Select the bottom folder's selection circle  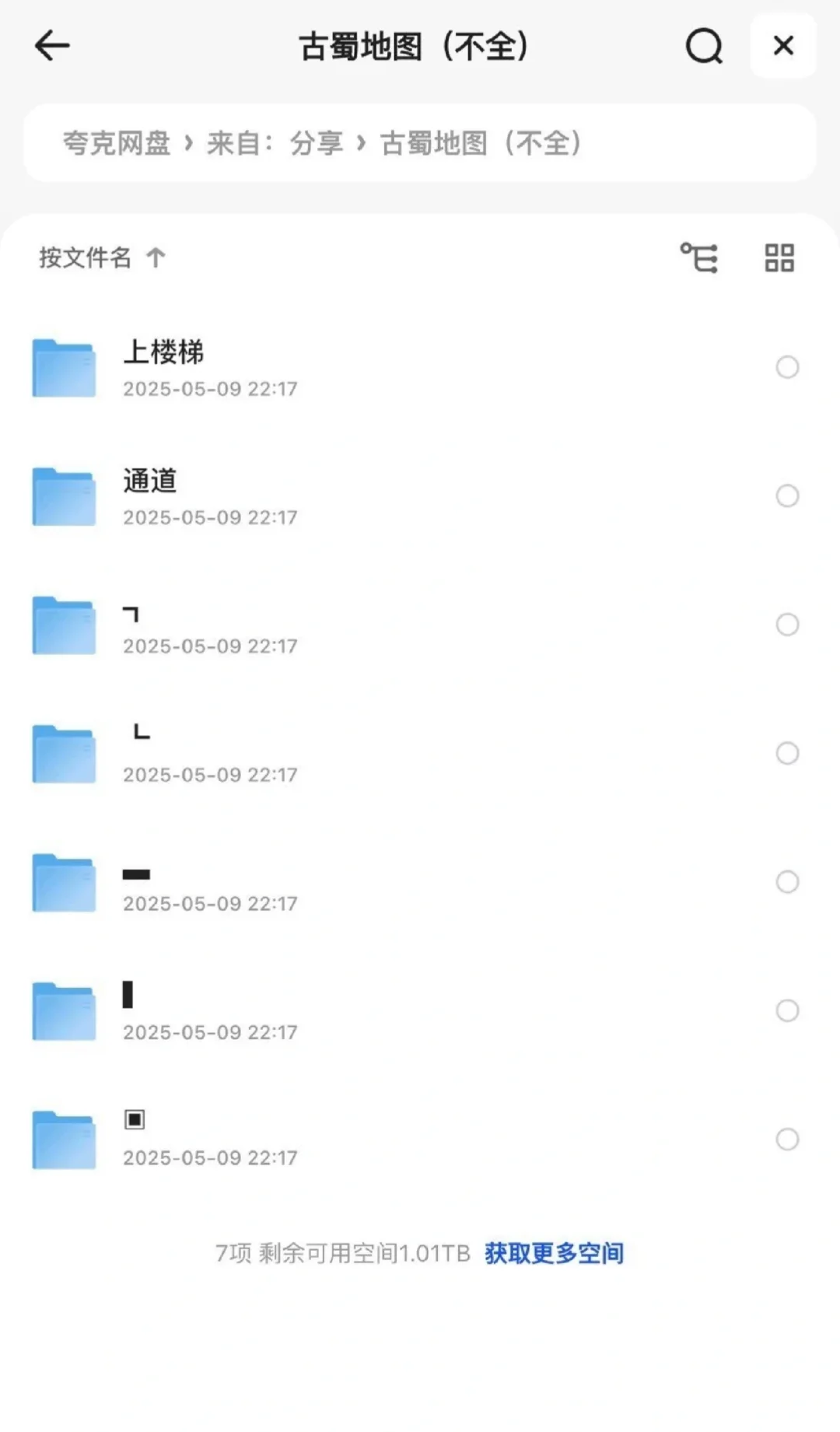tap(789, 1139)
